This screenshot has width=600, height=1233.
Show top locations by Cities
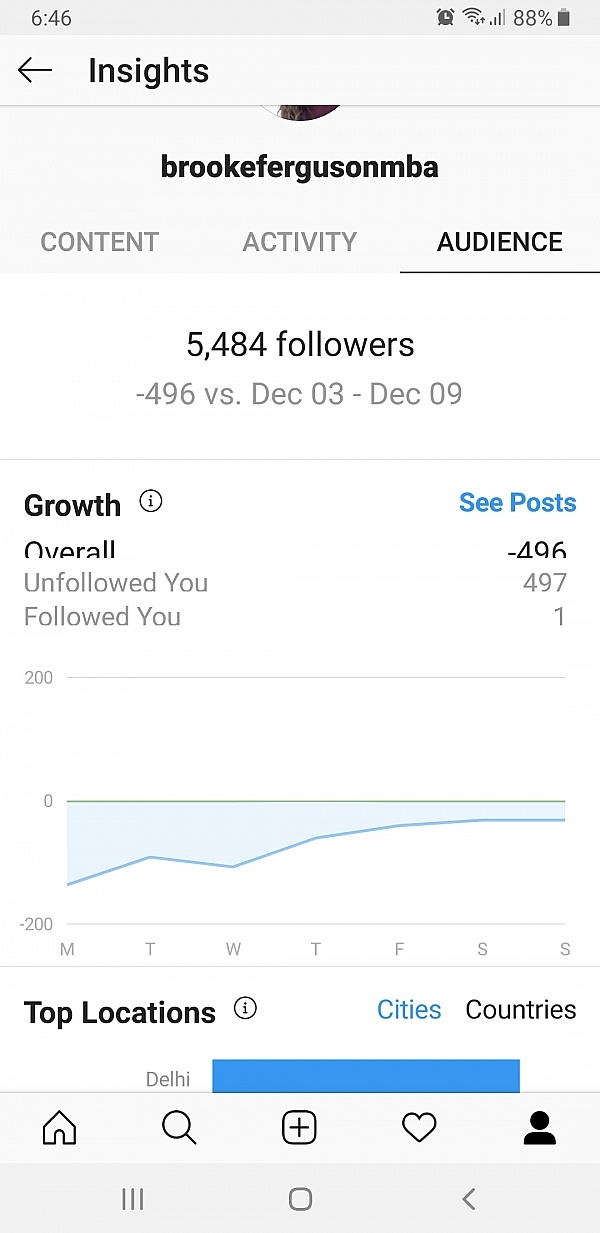click(409, 1010)
